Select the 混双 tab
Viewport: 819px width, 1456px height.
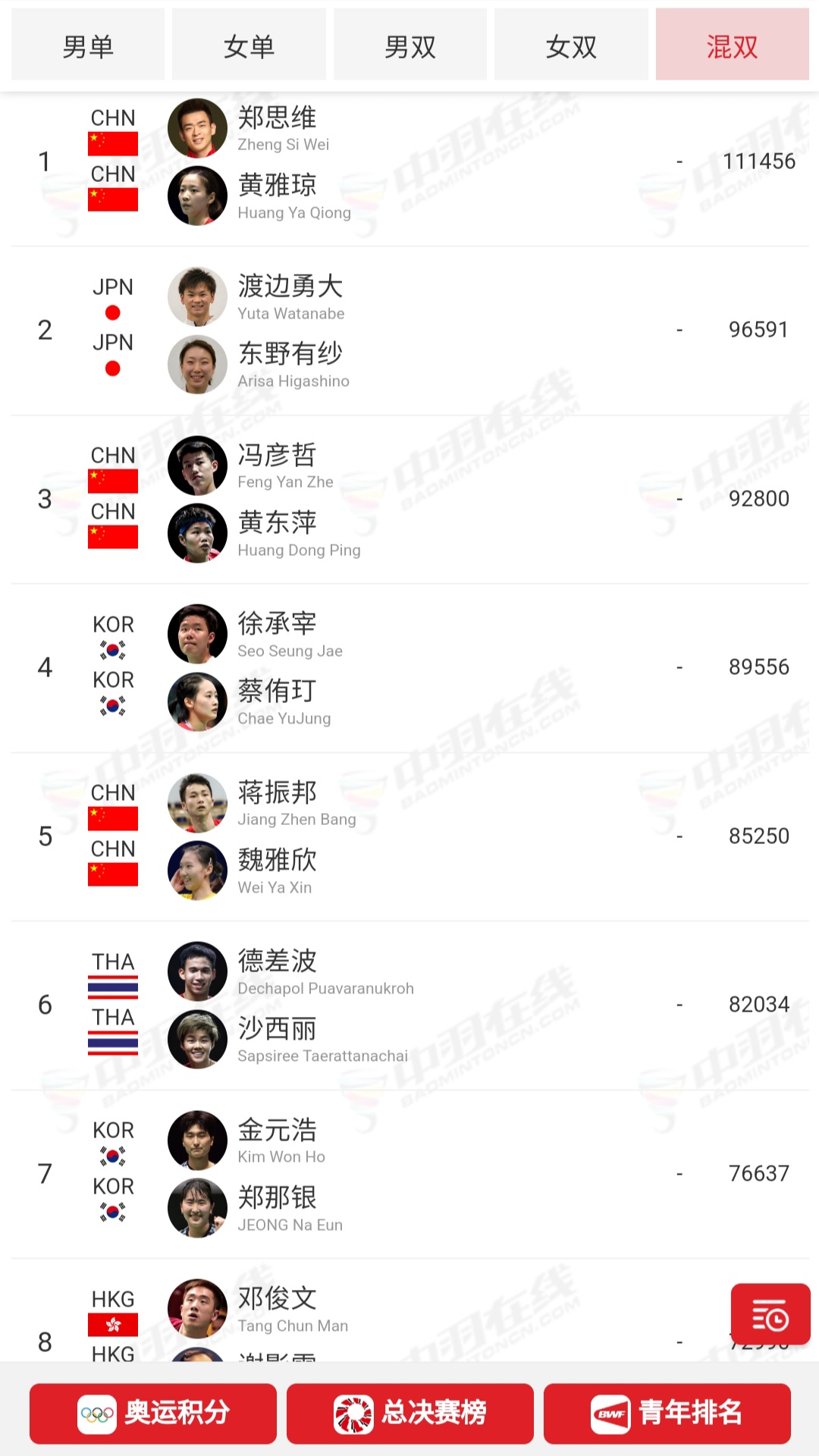tap(732, 46)
